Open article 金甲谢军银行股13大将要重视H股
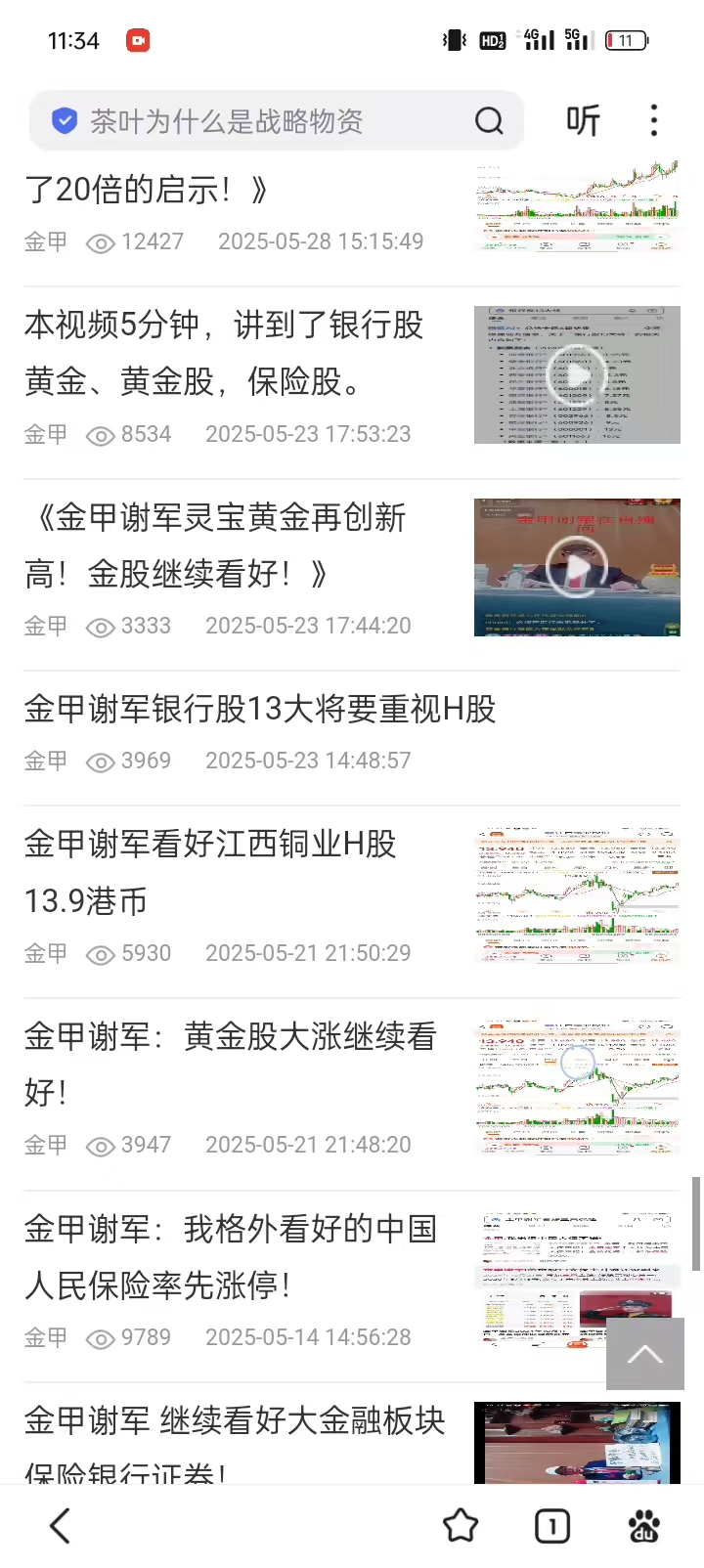 tap(260, 710)
